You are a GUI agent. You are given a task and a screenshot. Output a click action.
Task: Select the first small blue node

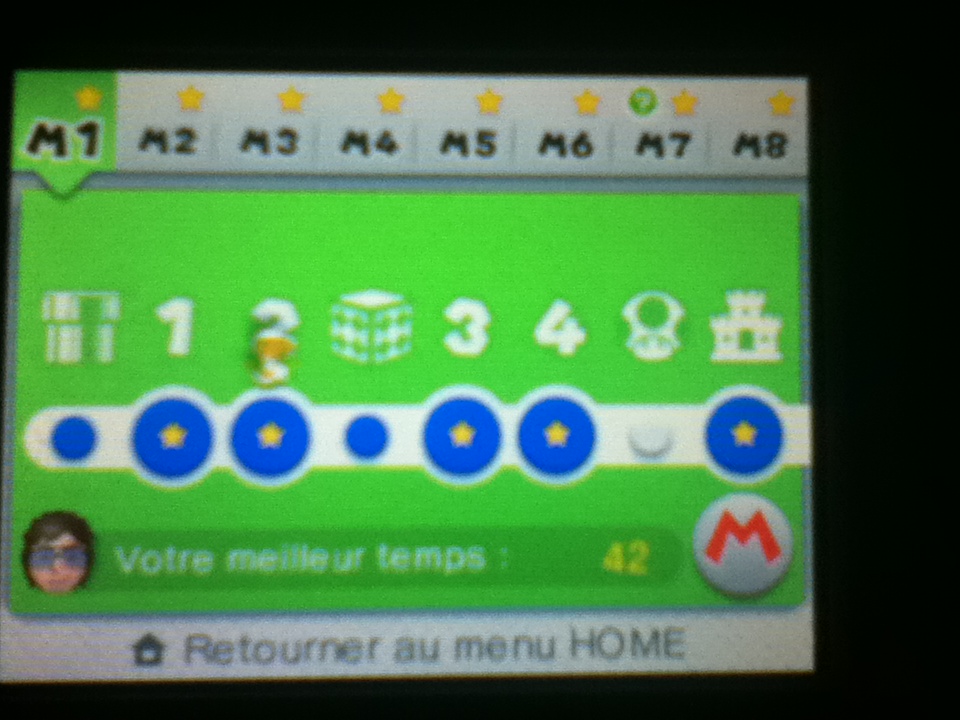(x=73, y=438)
